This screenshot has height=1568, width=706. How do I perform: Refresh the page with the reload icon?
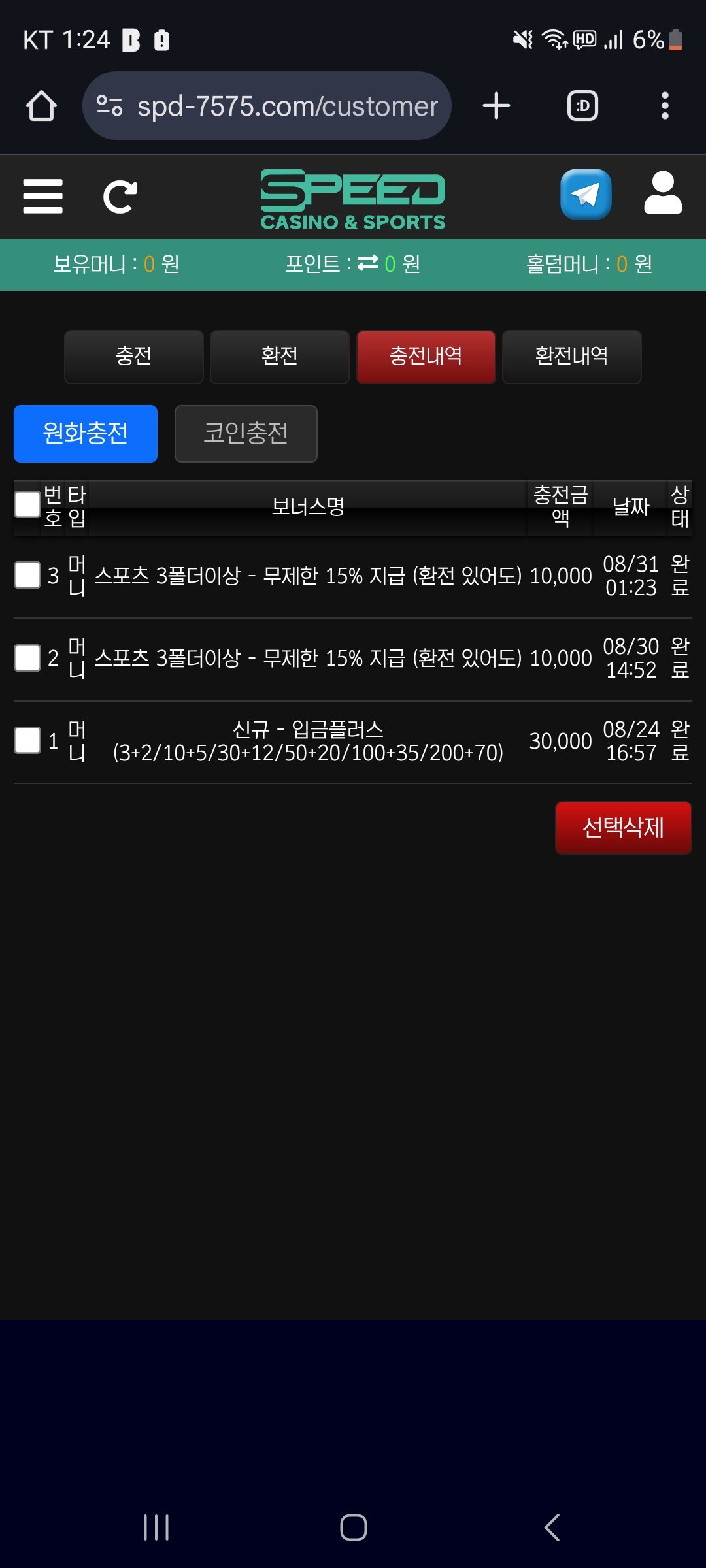coord(120,197)
